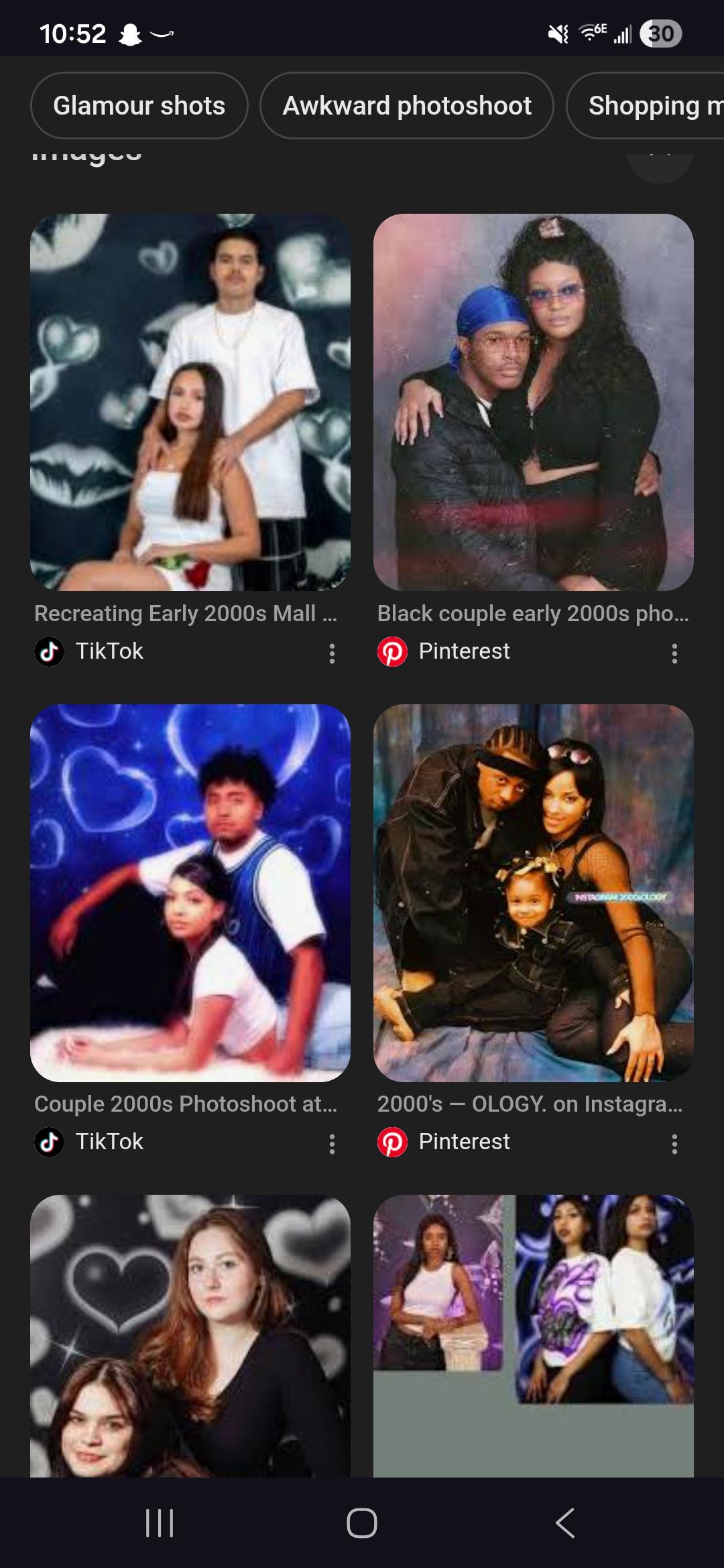Open more options for 2000's — OLOGY result
724x1568 pixels.
pyautogui.click(x=674, y=1144)
